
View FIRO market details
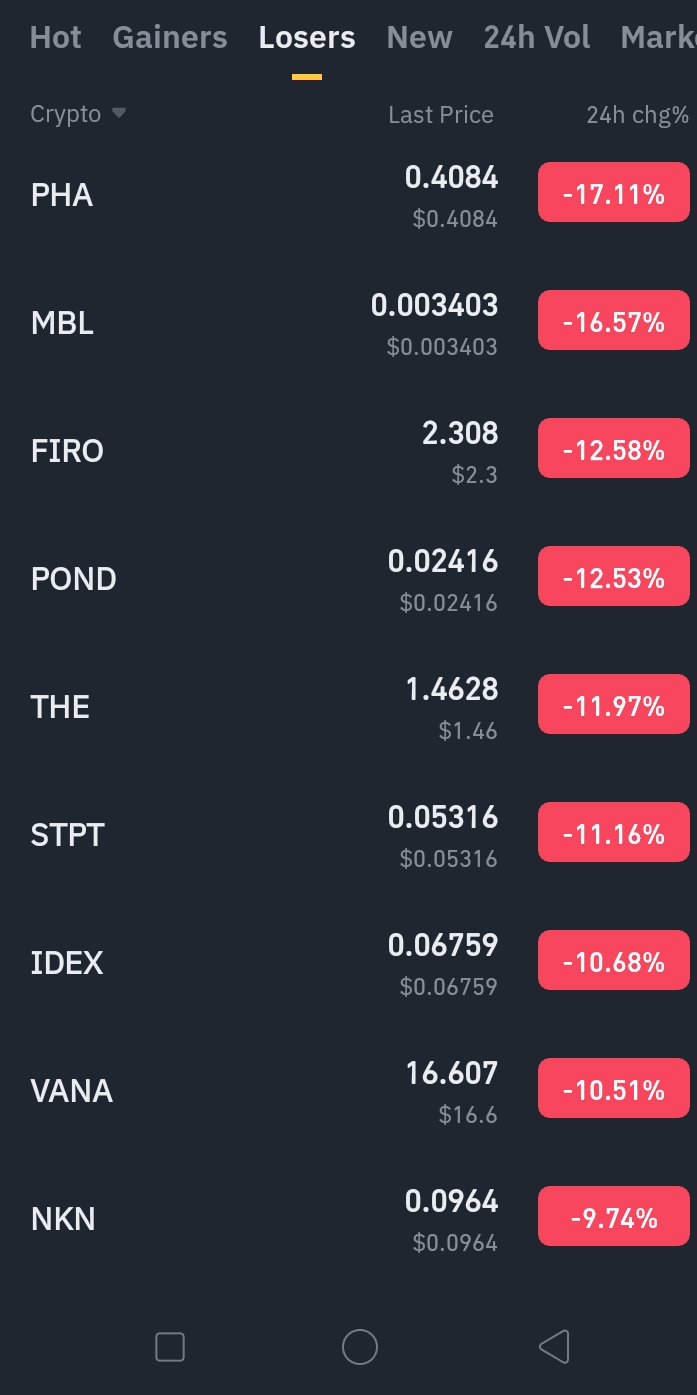point(67,451)
